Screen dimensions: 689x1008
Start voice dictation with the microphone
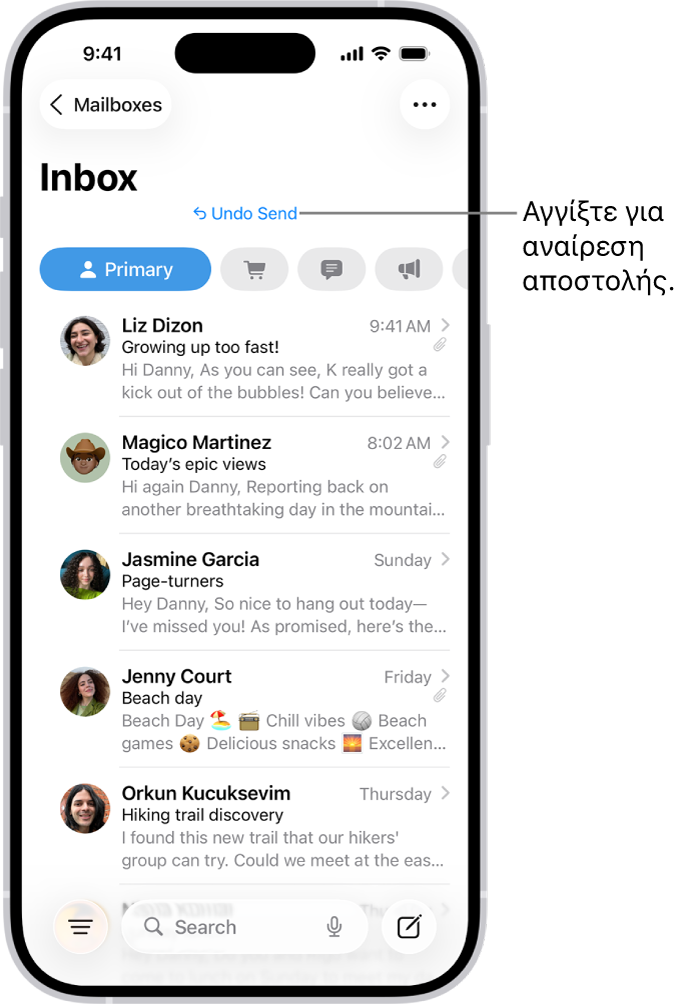[334, 927]
